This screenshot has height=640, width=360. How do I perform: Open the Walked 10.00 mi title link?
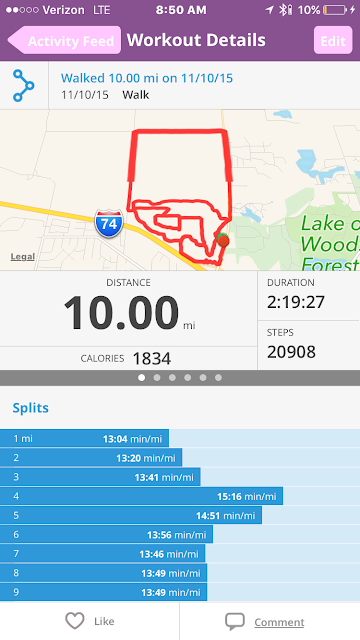coord(147,78)
